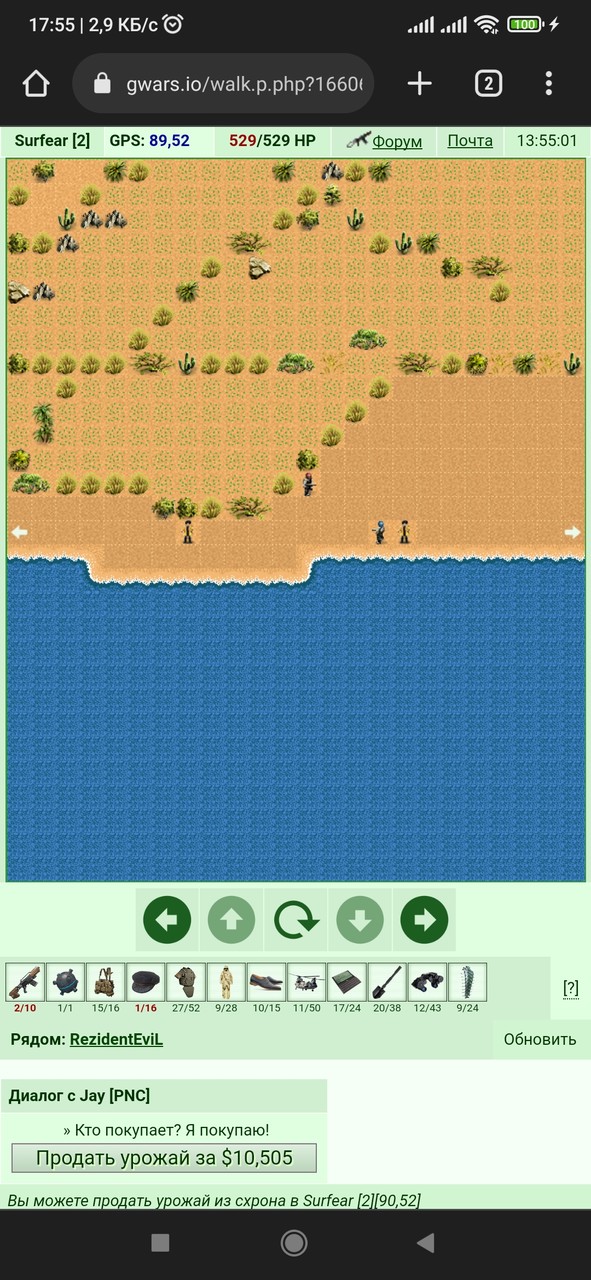Select the binoculars item showing 12/43

(x=427, y=982)
